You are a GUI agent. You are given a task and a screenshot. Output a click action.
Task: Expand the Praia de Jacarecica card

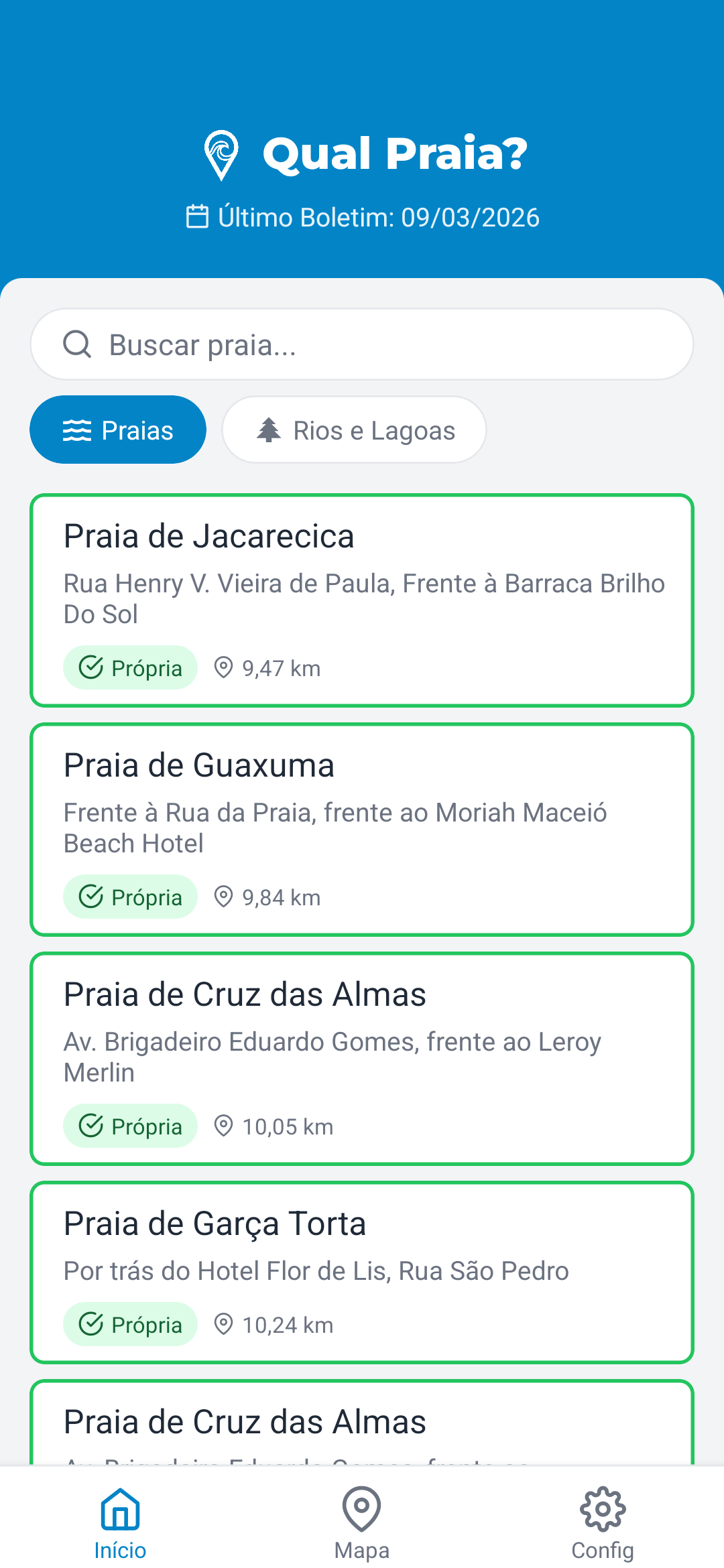[x=362, y=598]
